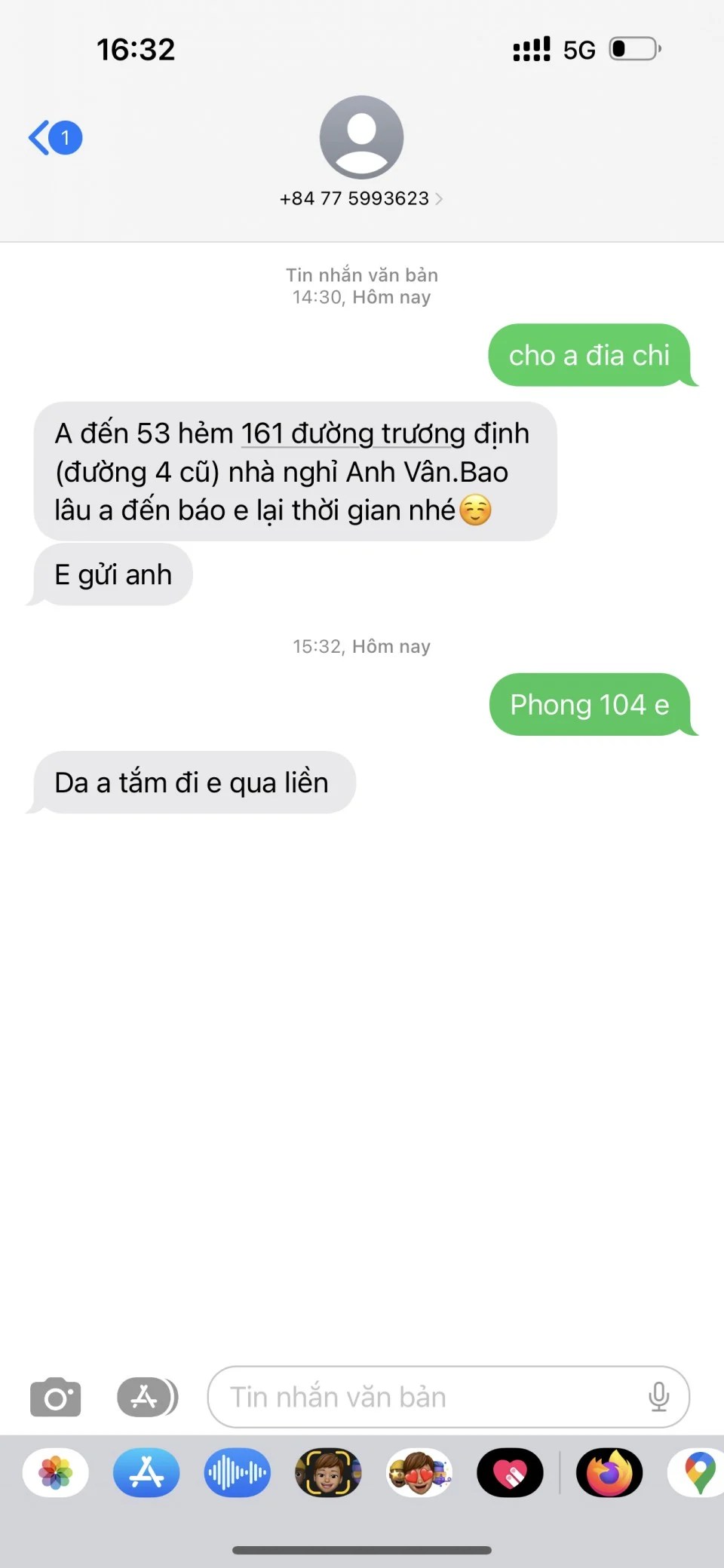Record an audio message with the waveform icon

pos(237,1472)
